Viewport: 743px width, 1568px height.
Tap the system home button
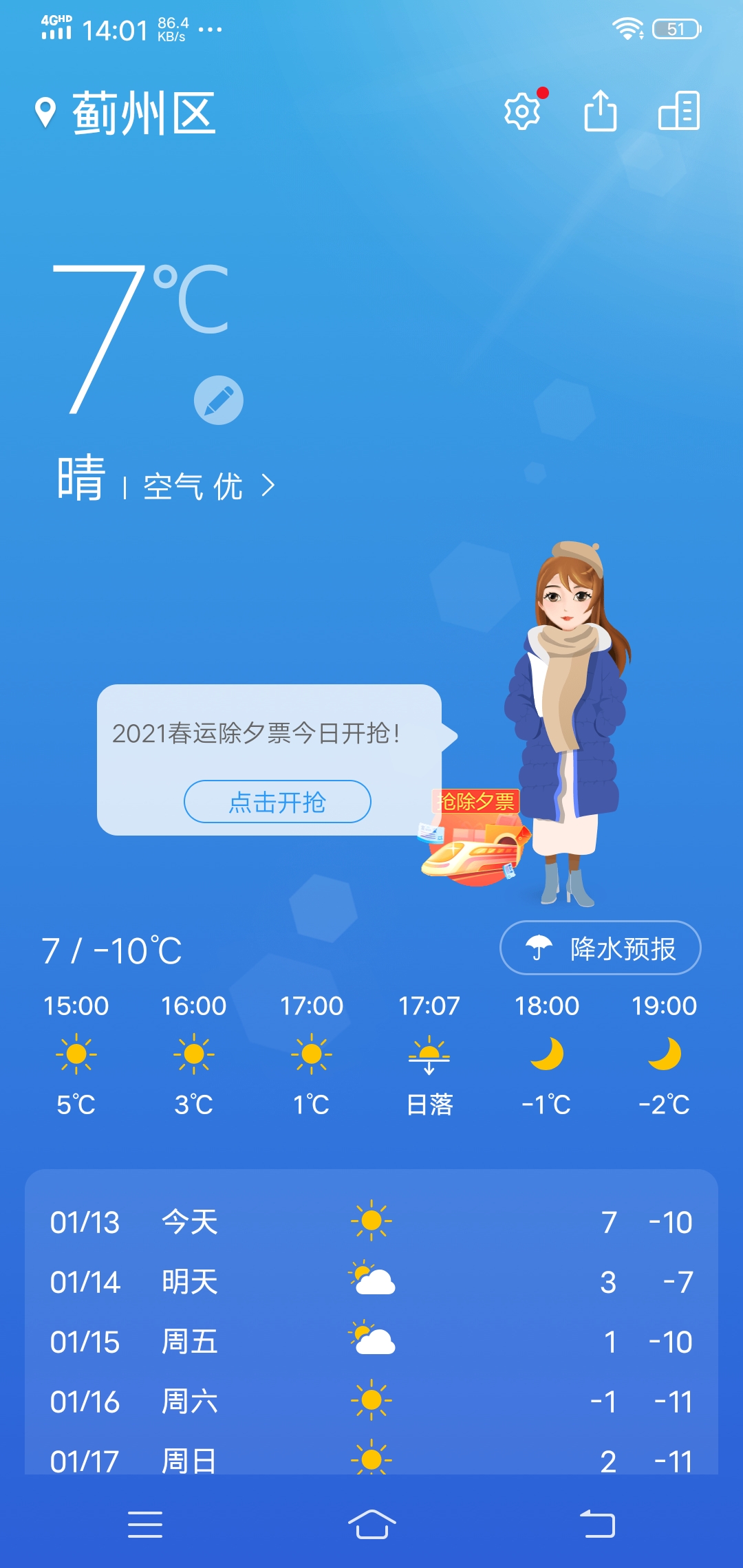click(371, 1524)
